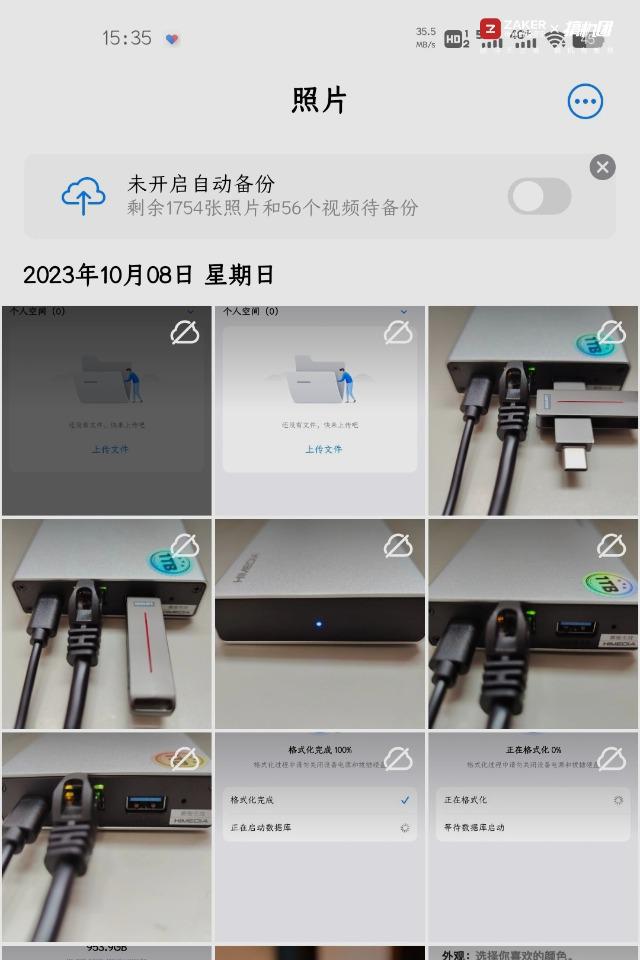The width and height of the screenshot is (640, 960).
Task: Open the three-dot more options menu
Action: click(585, 101)
